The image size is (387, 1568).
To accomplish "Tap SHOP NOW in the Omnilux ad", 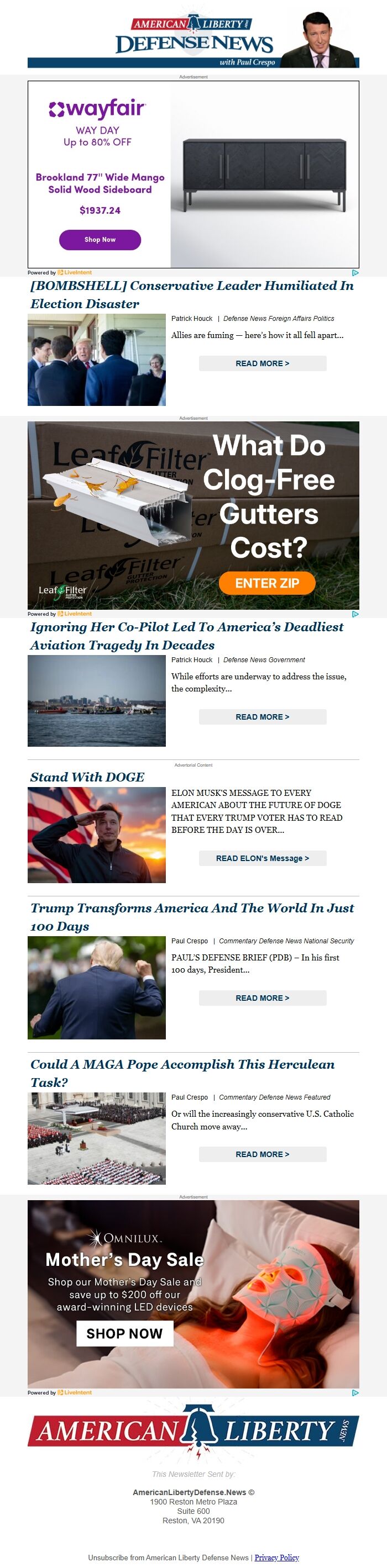I will point(124,1333).
